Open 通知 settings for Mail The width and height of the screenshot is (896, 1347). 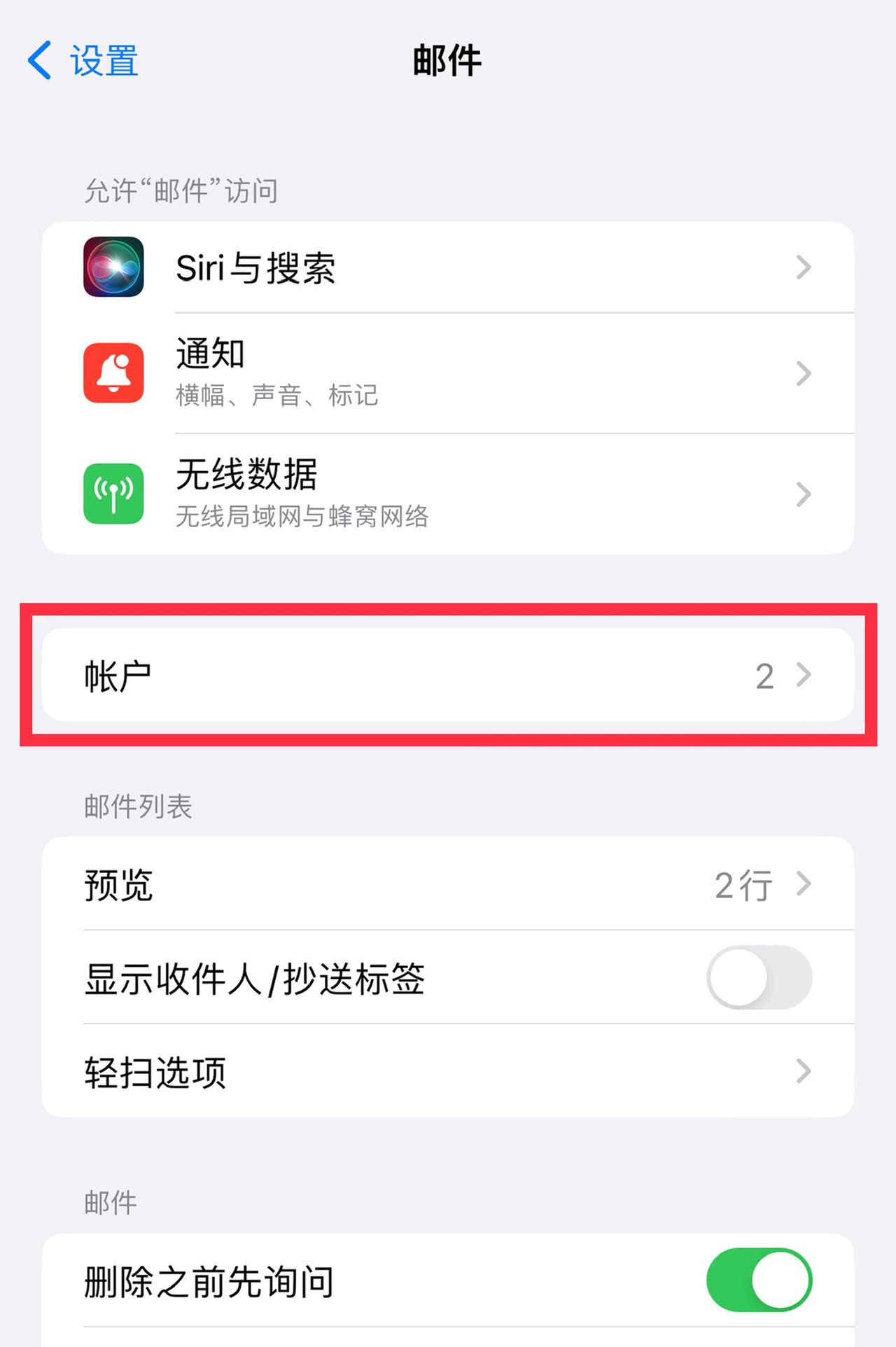point(448,373)
